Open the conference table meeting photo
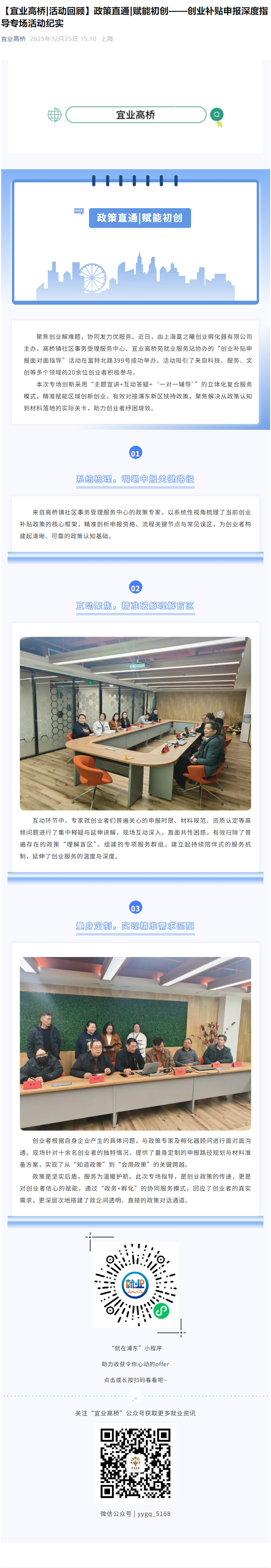 point(135,723)
